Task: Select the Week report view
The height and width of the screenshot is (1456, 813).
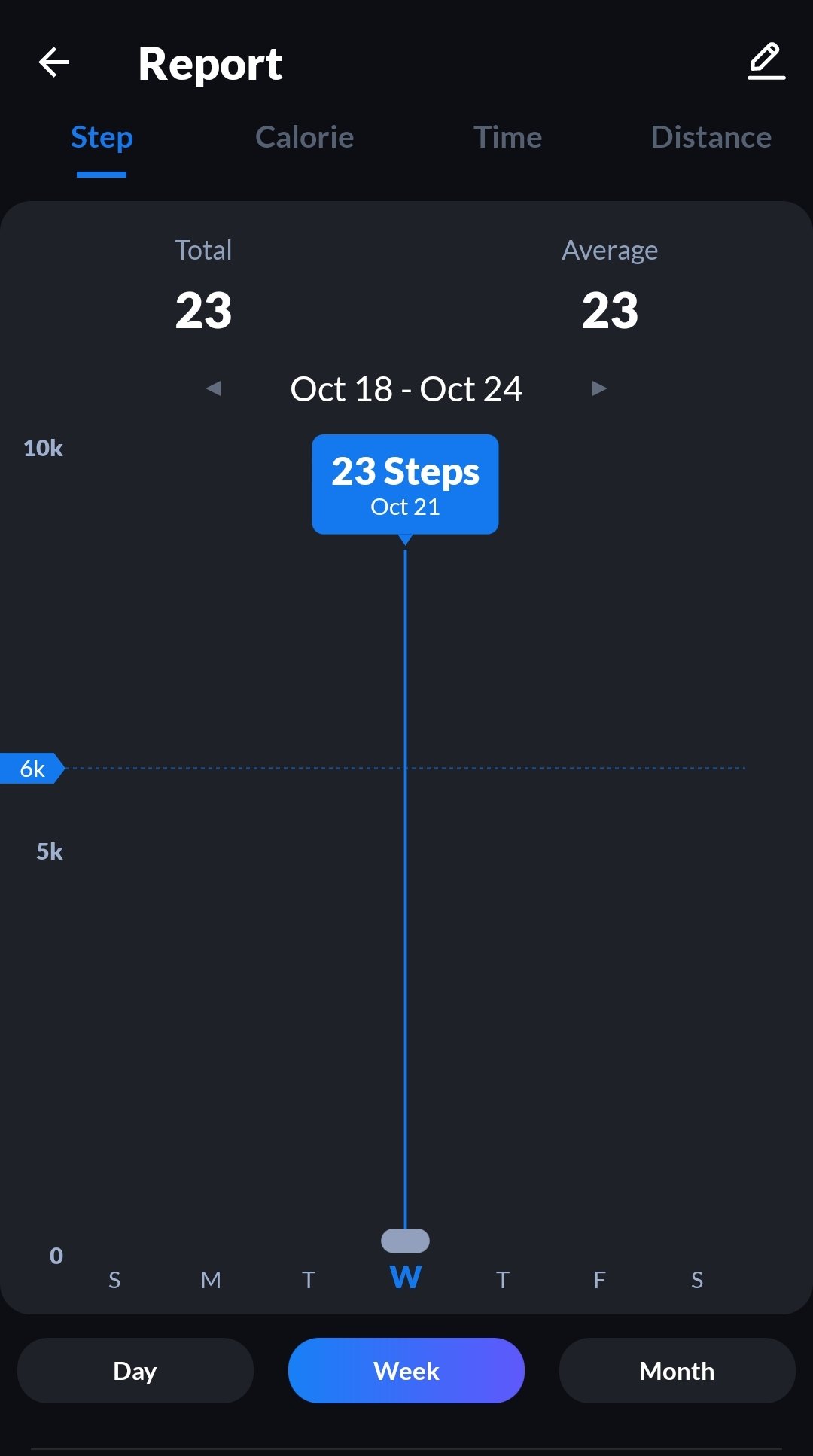Action: 406,1370
